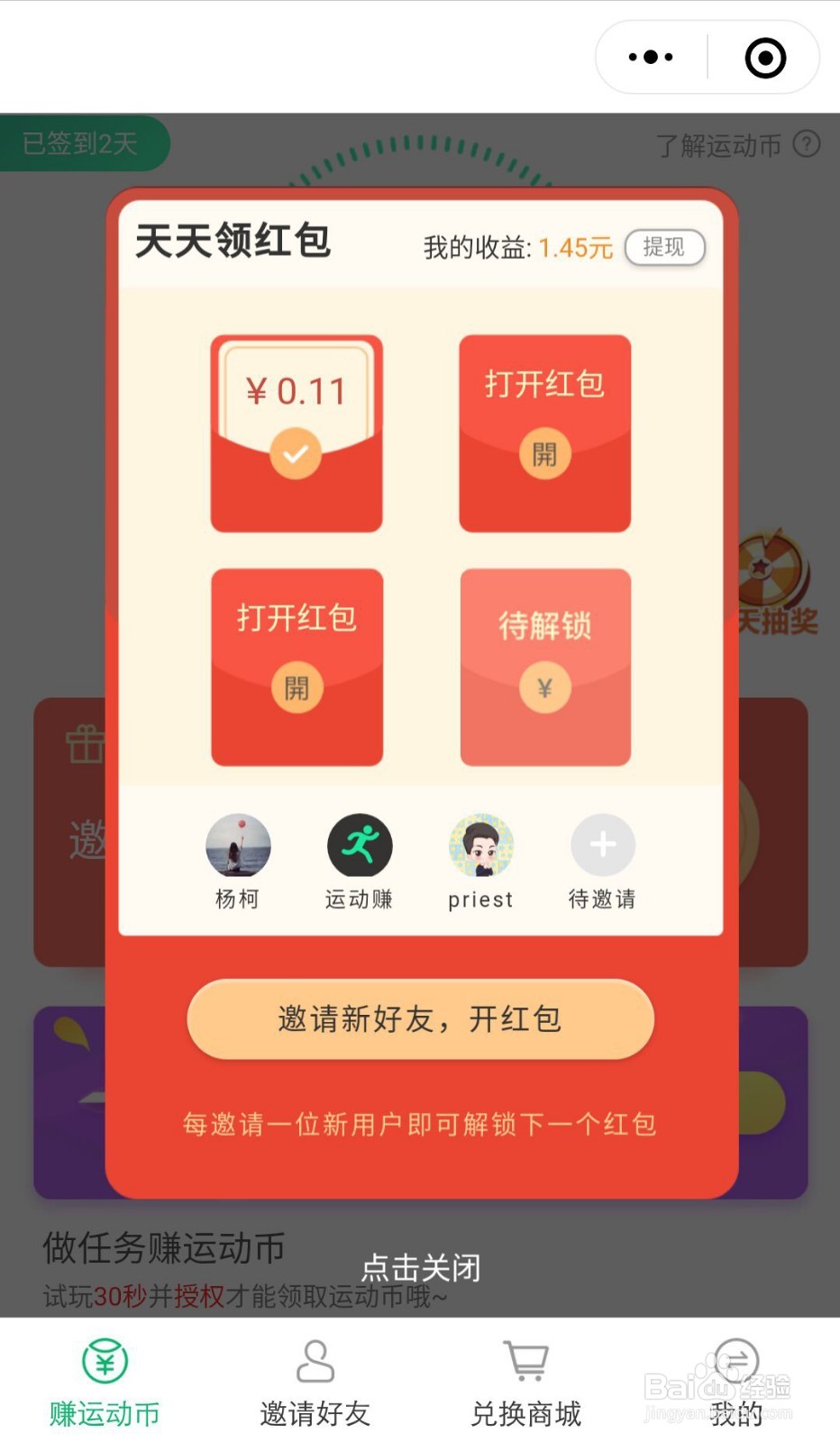The image size is (840, 1442).
Task: Open the top-right red envelope labeled 打开红包
Action: click(x=544, y=433)
